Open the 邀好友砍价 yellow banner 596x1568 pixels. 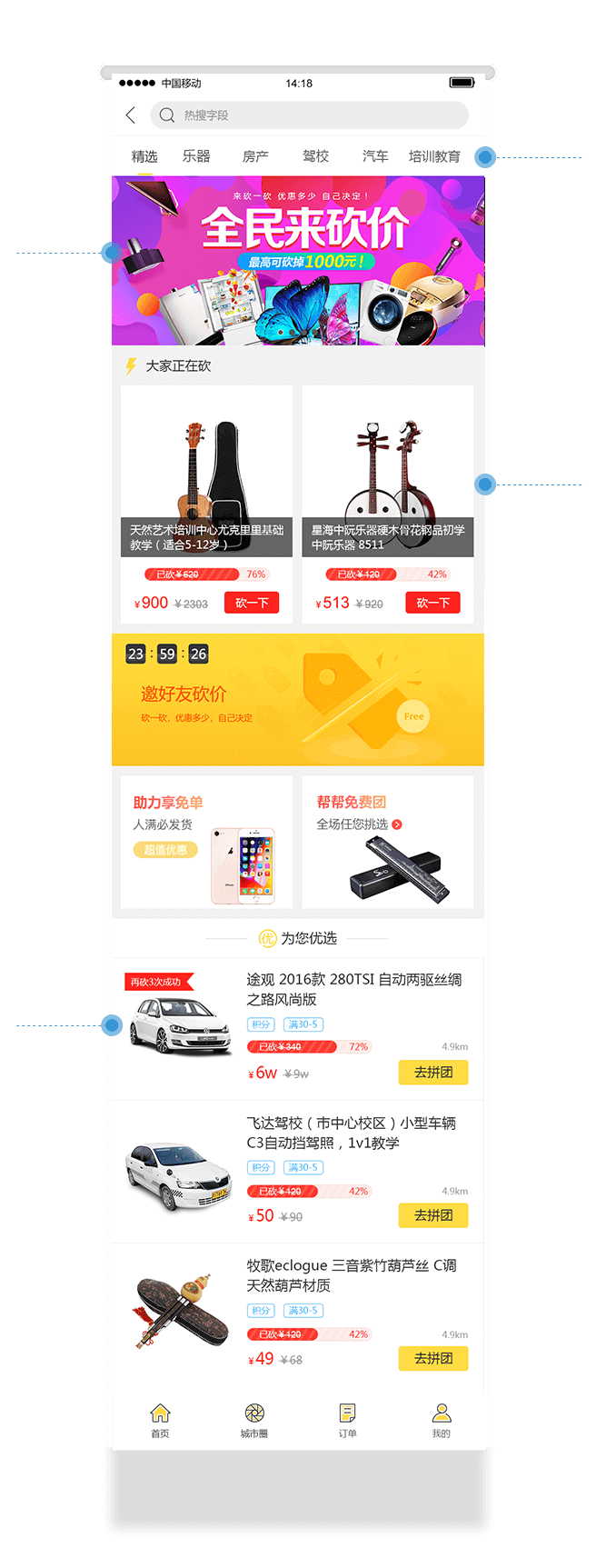pyautogui.click(x=298, y=700)
